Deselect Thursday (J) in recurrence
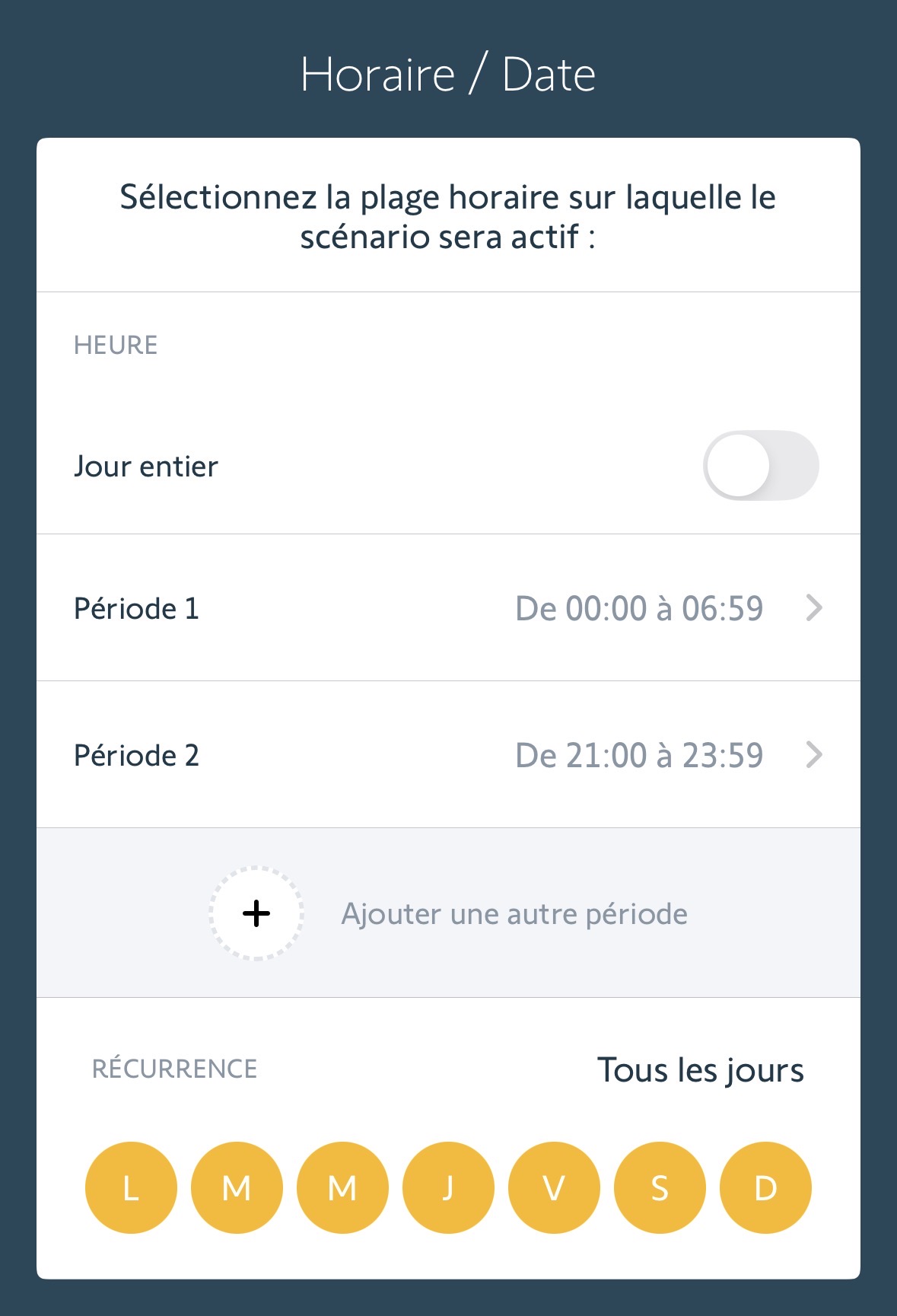The width and height of the screenshot is (897, 1316). click(x=448, y=1187)
